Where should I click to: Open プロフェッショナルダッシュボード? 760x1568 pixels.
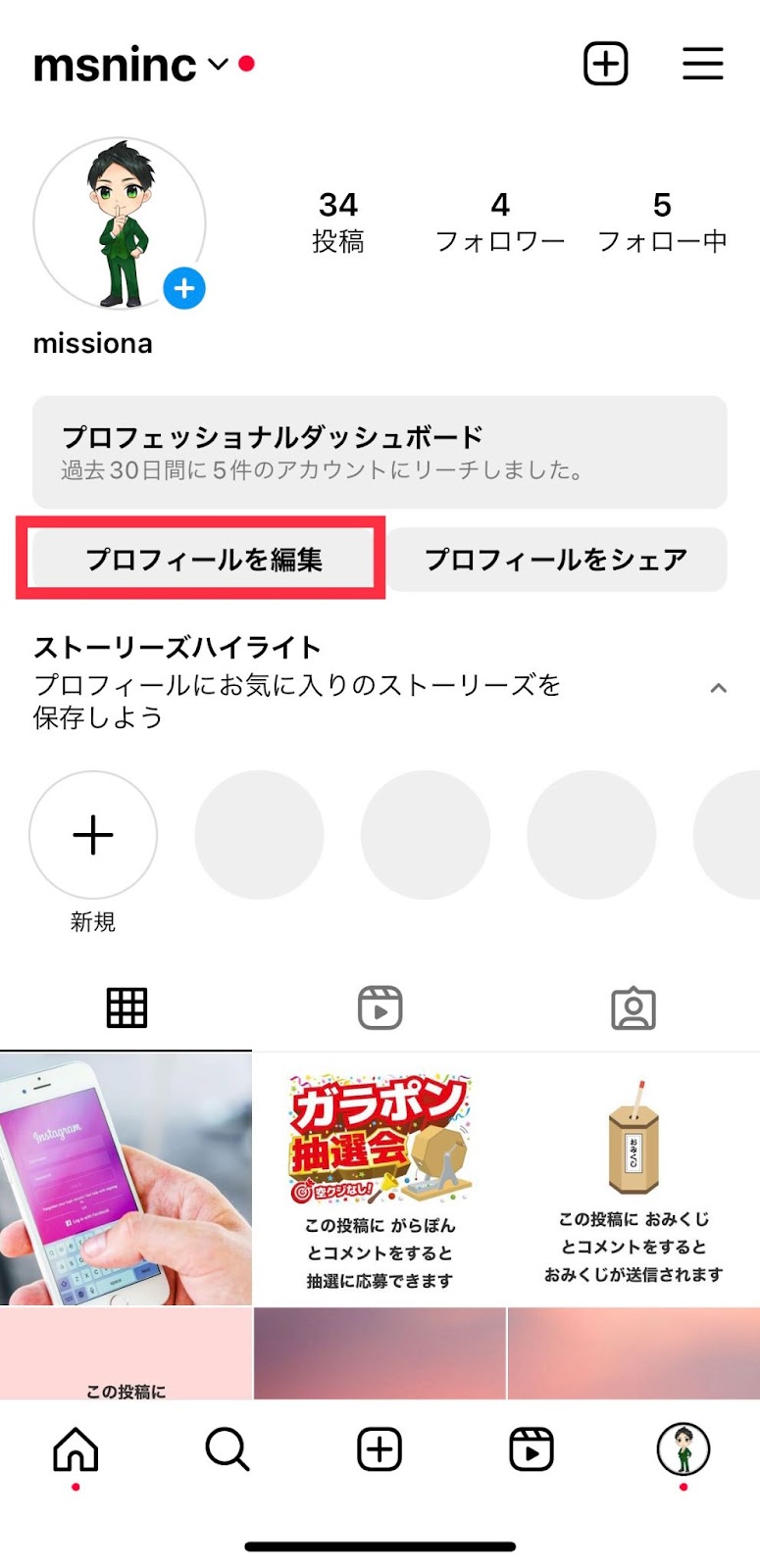click(380, 452)
